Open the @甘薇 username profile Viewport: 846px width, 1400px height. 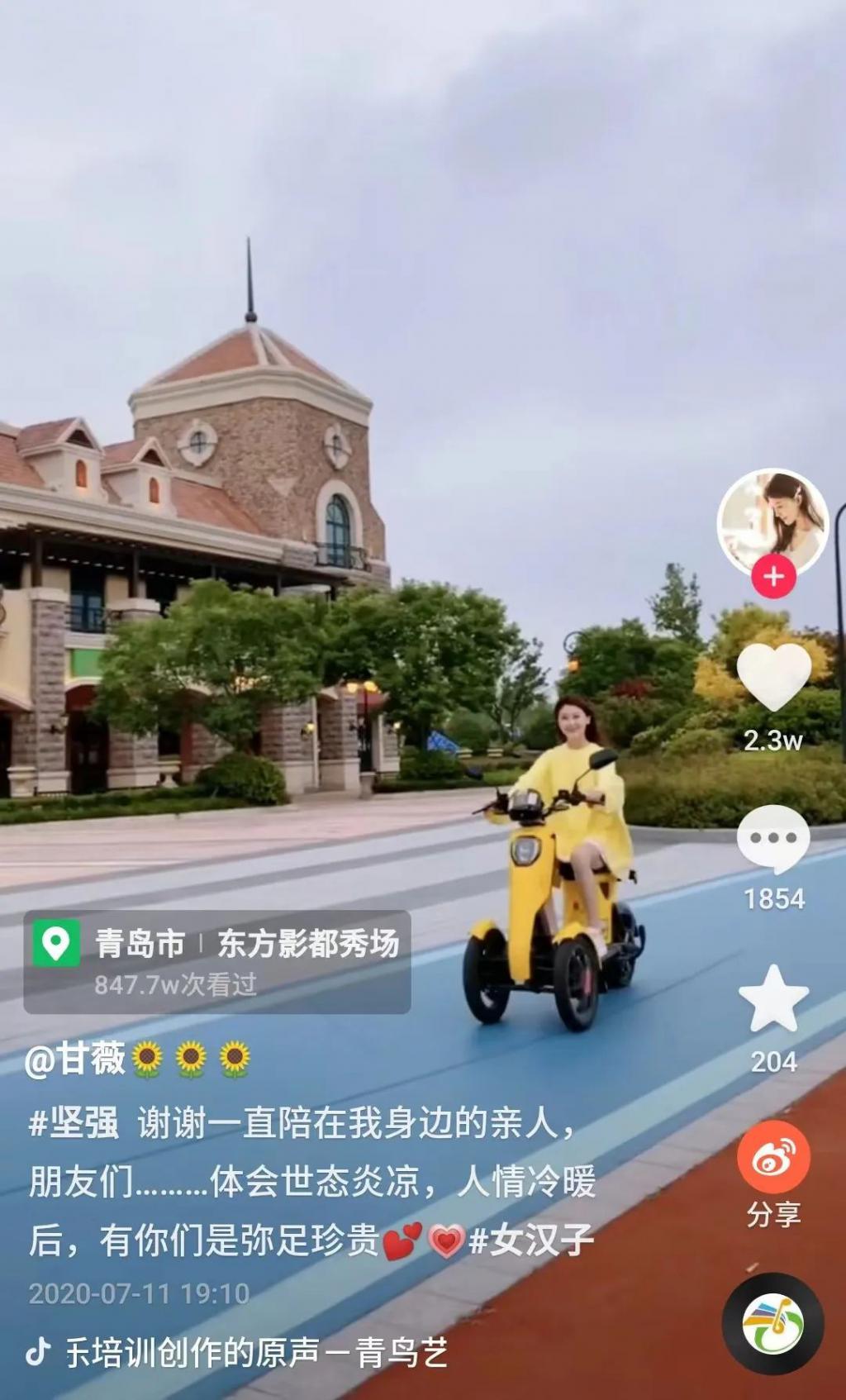pos(76,1059)
